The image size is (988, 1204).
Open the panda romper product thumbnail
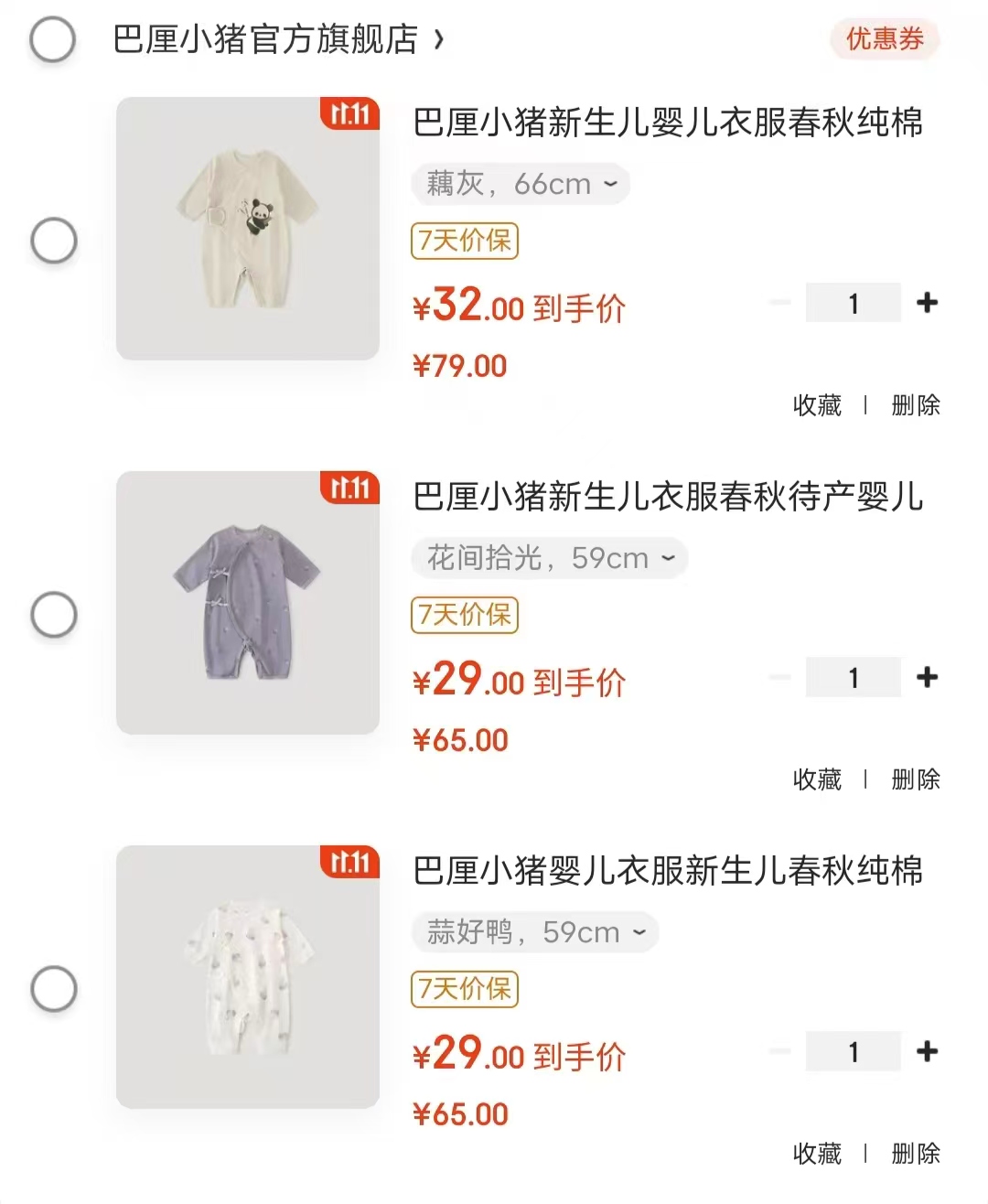click(246, 227)
